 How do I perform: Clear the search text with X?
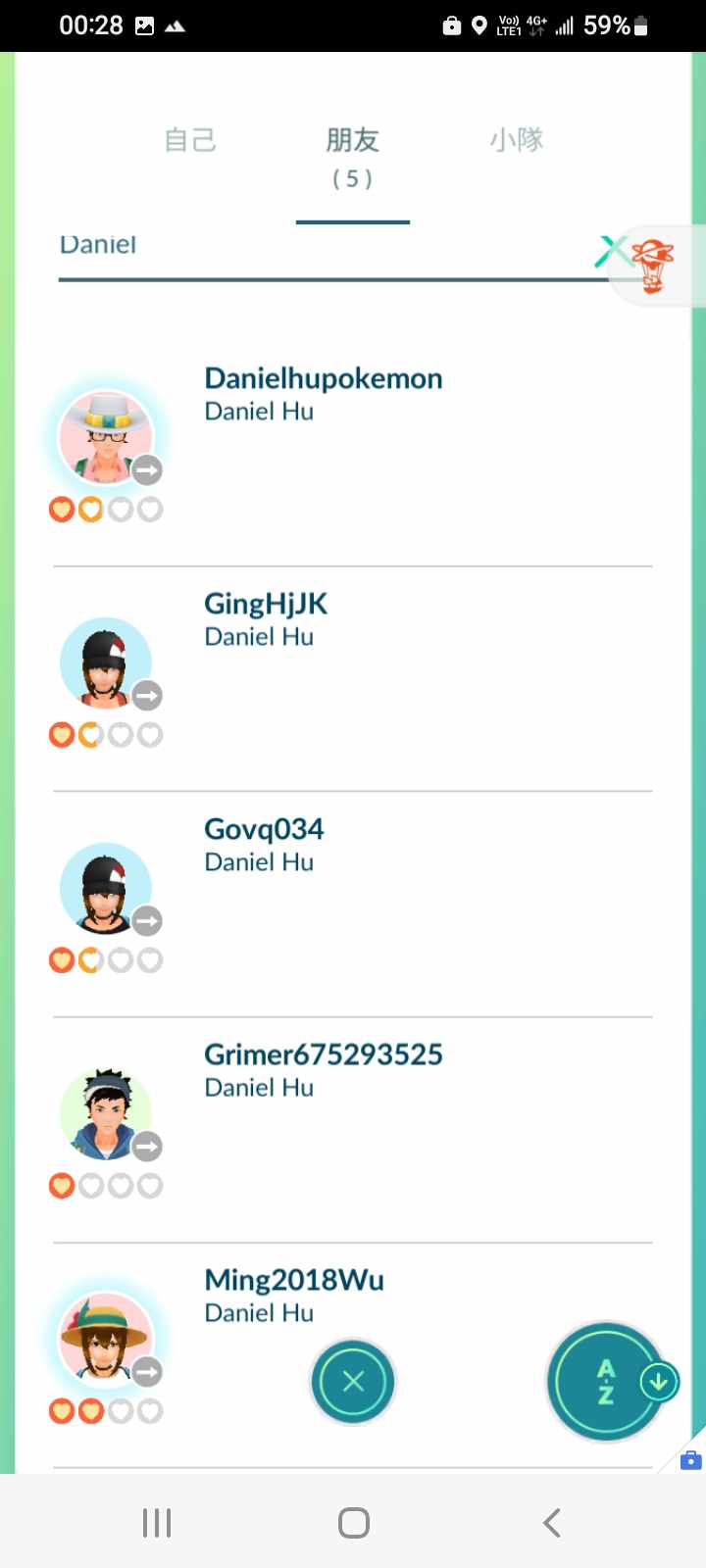click(611, 251)
